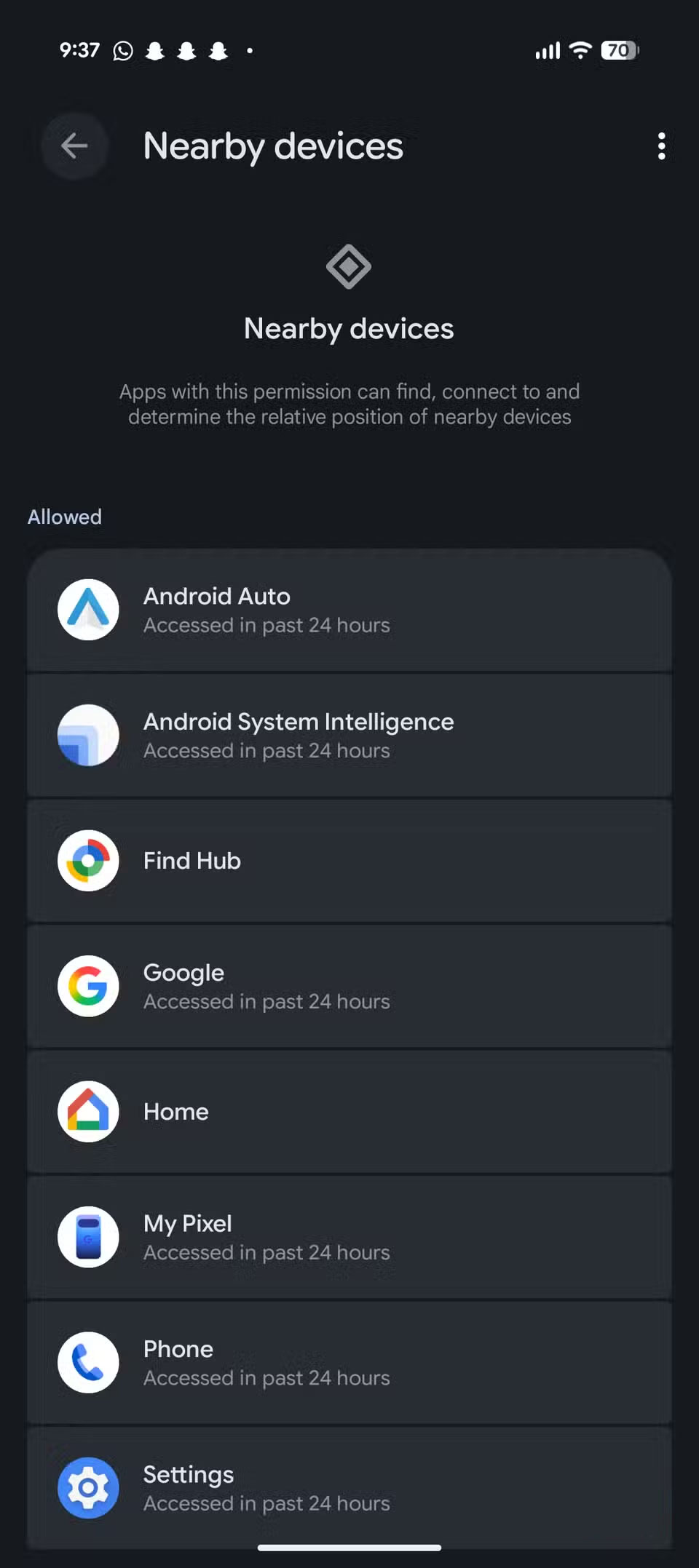Tap the Google app icon
Screen dimensions: 699x1568
coord(88,987)
